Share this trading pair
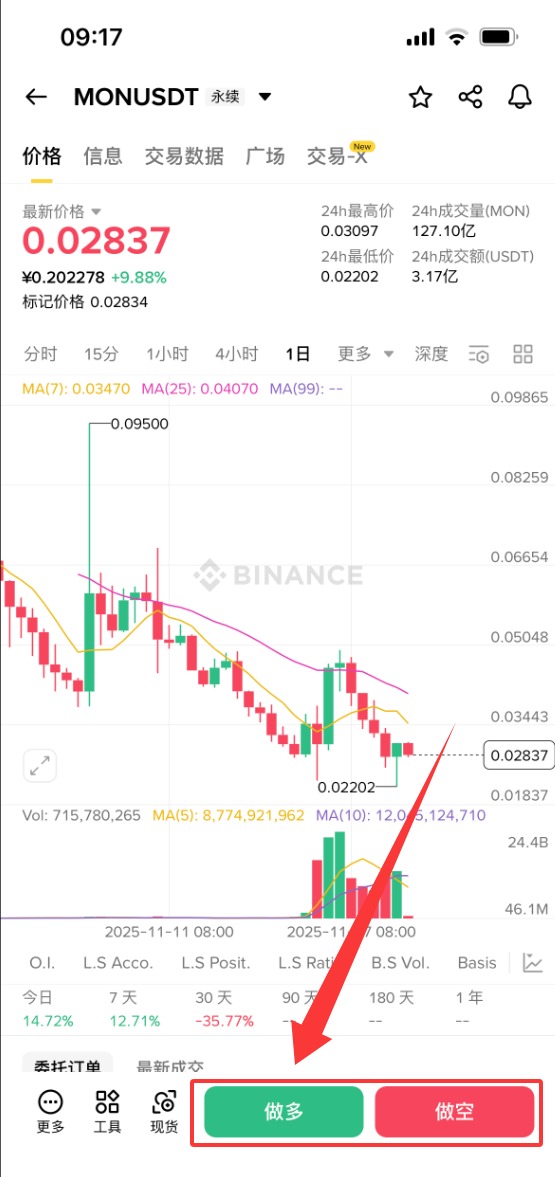 tap(470, 97)
